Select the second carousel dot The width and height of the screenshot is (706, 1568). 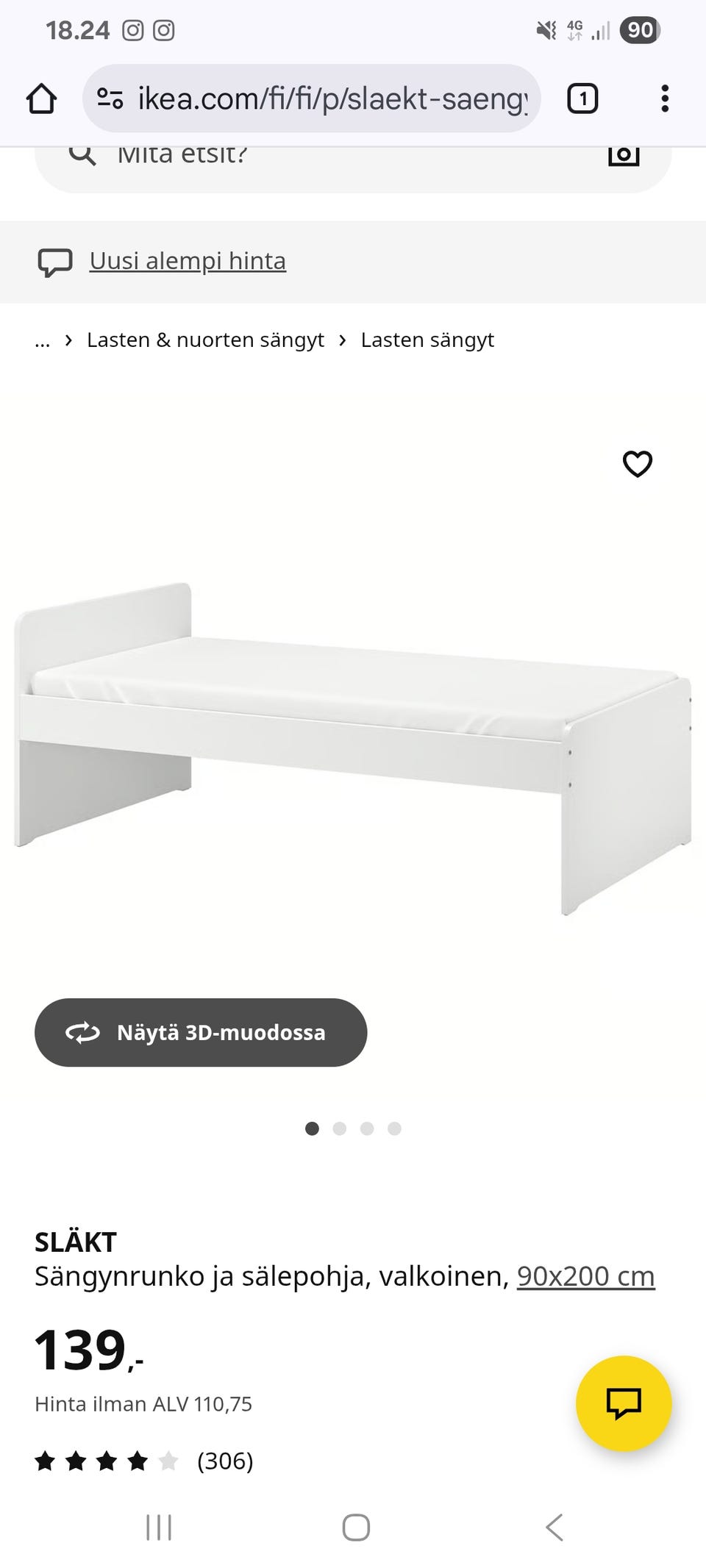tap(340, 1129)
